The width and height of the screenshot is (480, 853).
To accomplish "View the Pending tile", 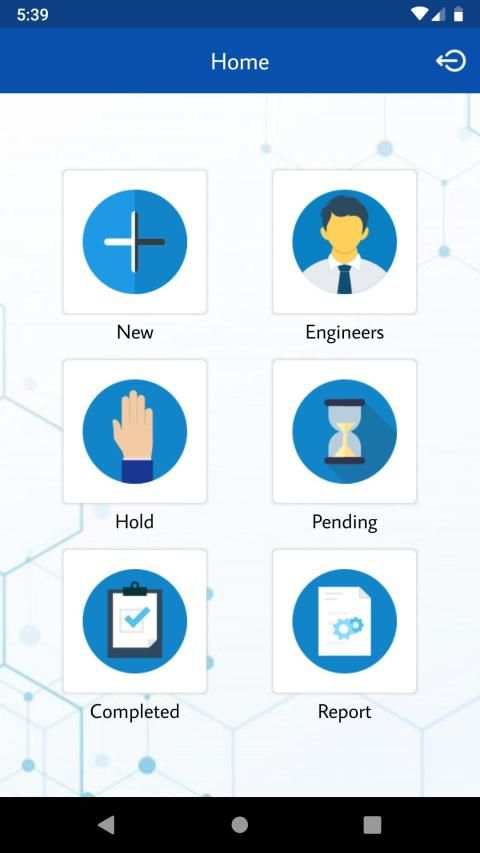I will pyautogui.click(x=344, y=431).
